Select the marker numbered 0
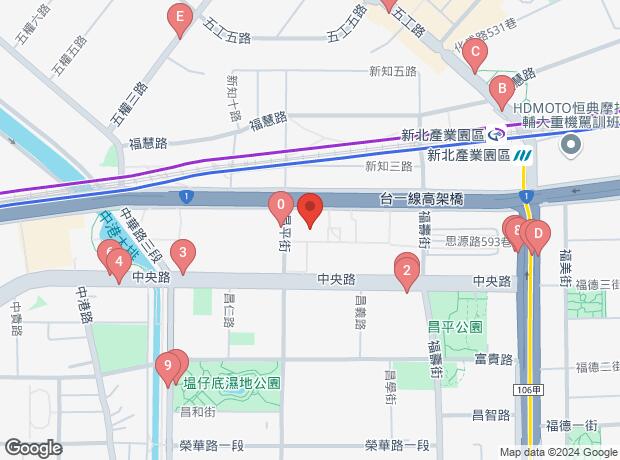Screen dimensions: 620x460 tap(281, 204)
